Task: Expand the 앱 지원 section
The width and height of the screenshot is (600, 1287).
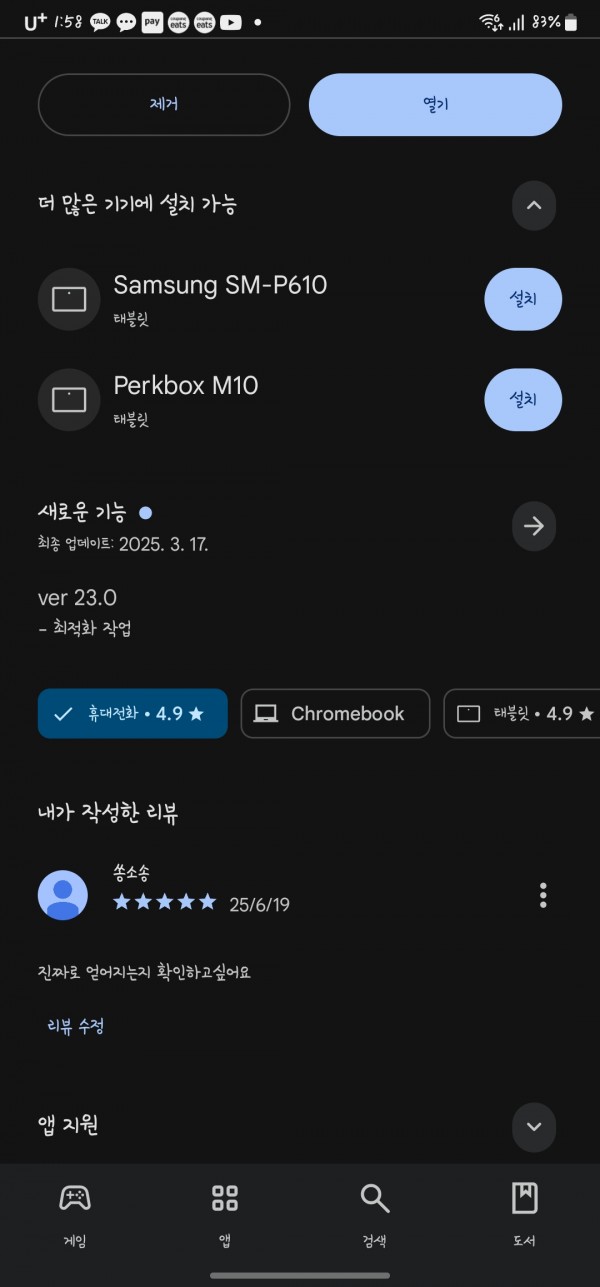Action: coord(534,1127)
